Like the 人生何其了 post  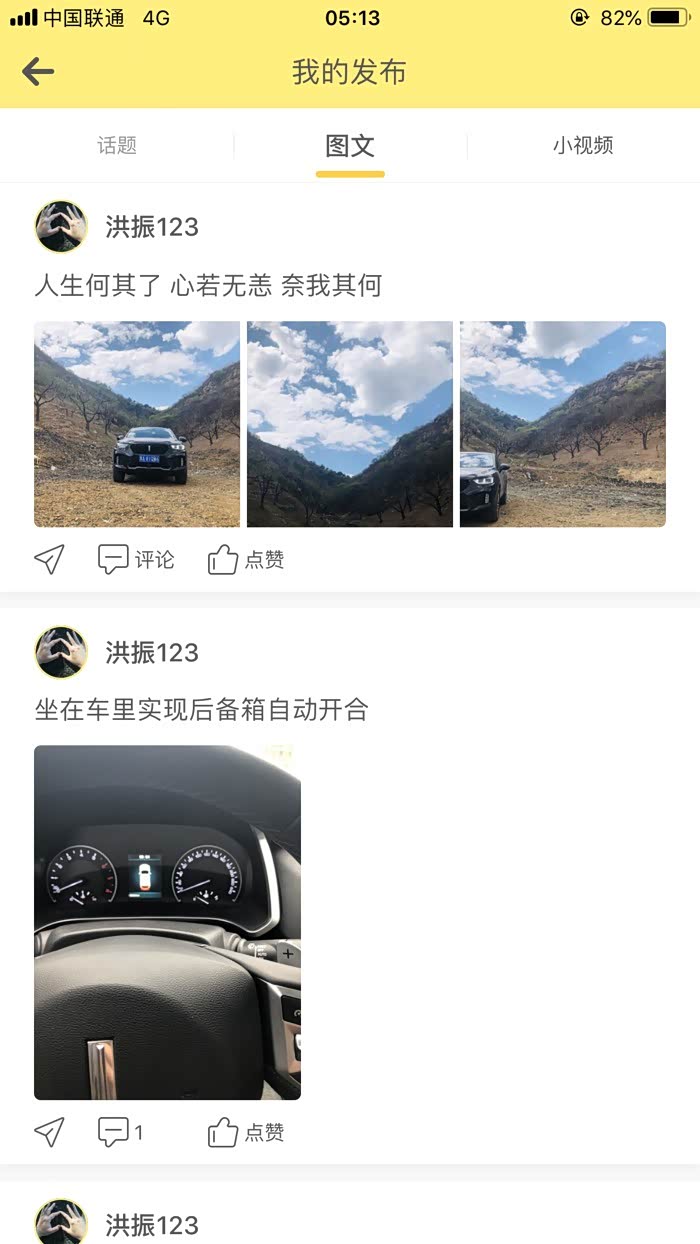click(x=246, y=560)
